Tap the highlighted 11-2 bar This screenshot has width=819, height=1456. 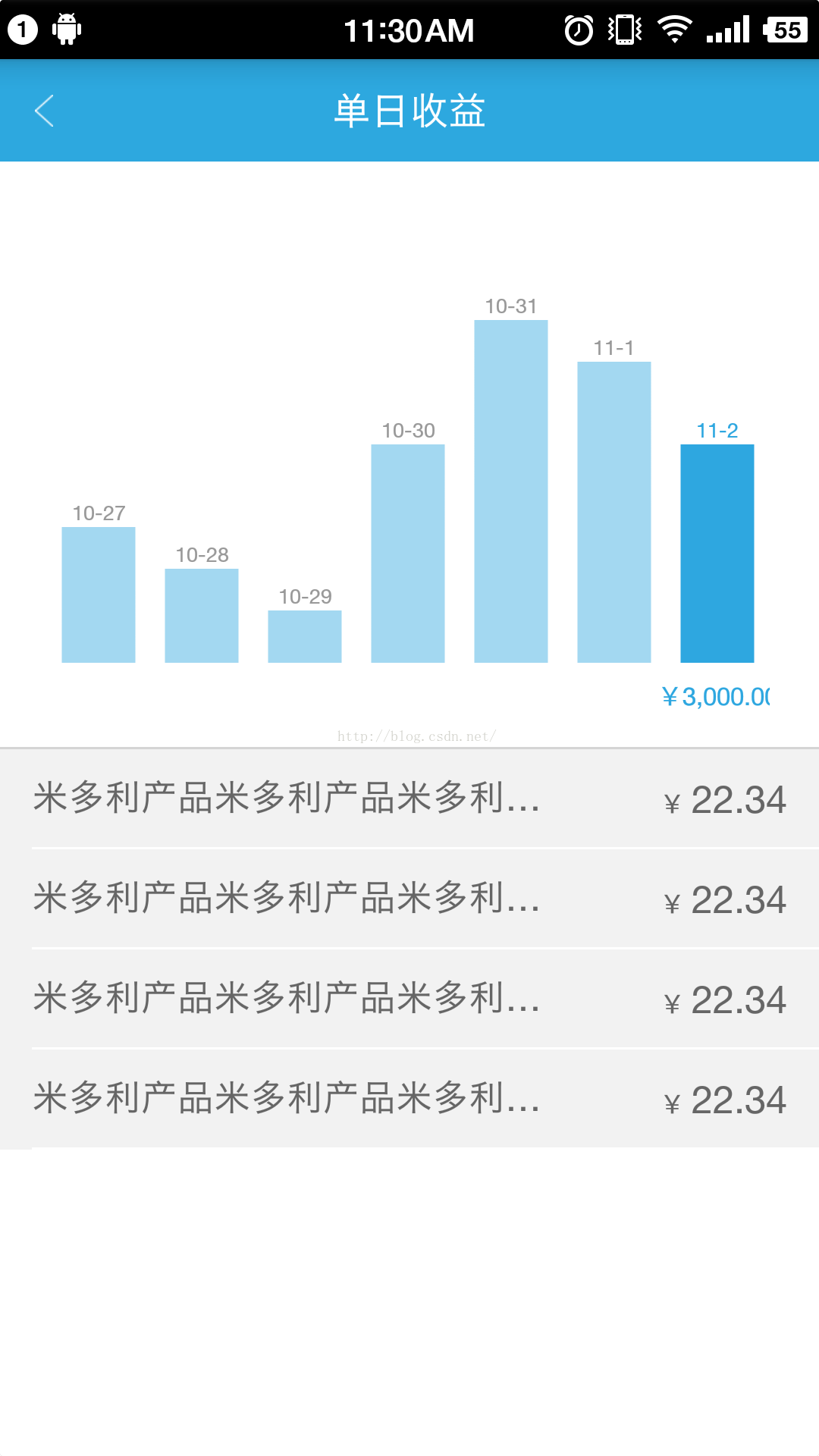[717, 554]
